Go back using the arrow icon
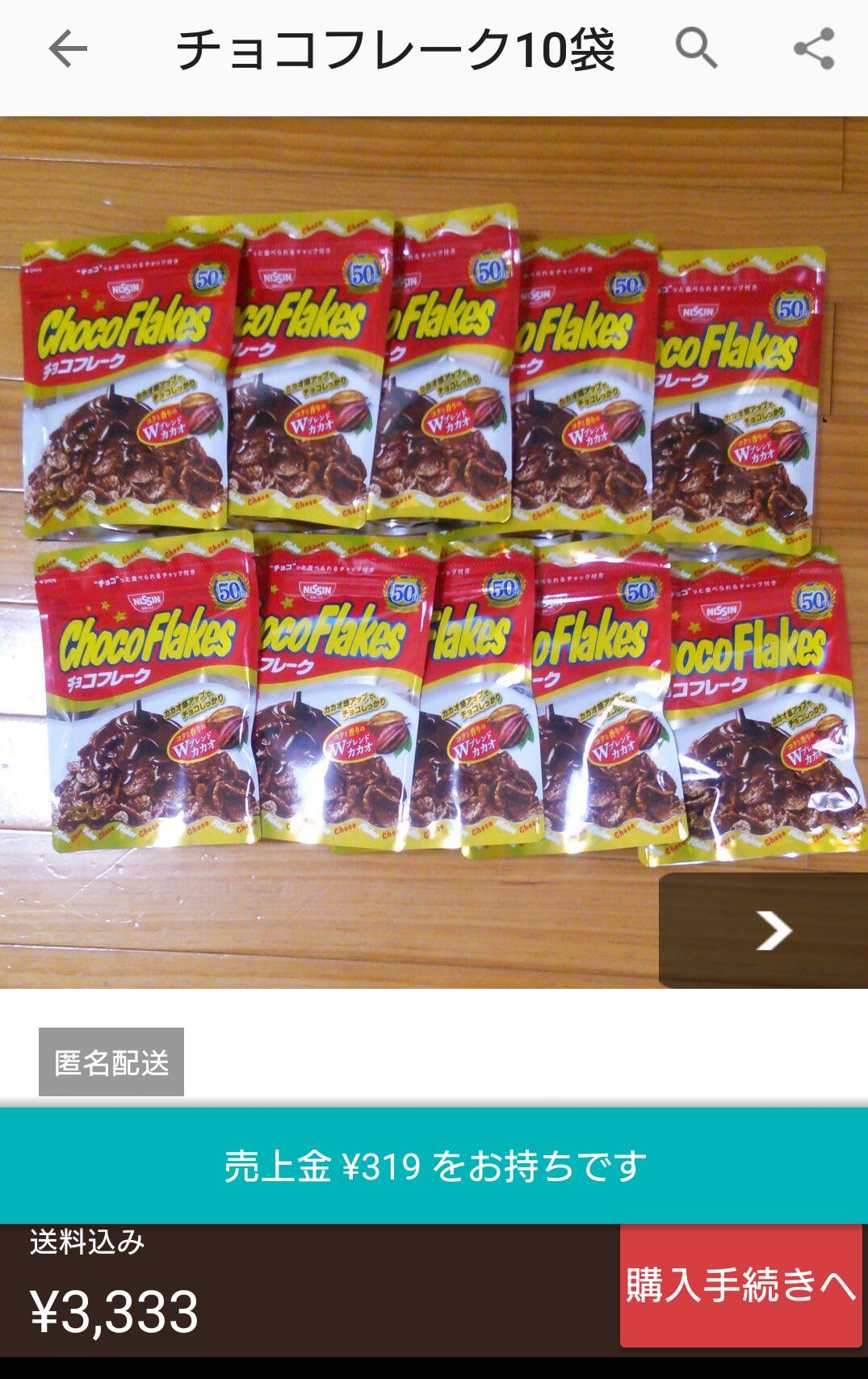 (68, 50)
